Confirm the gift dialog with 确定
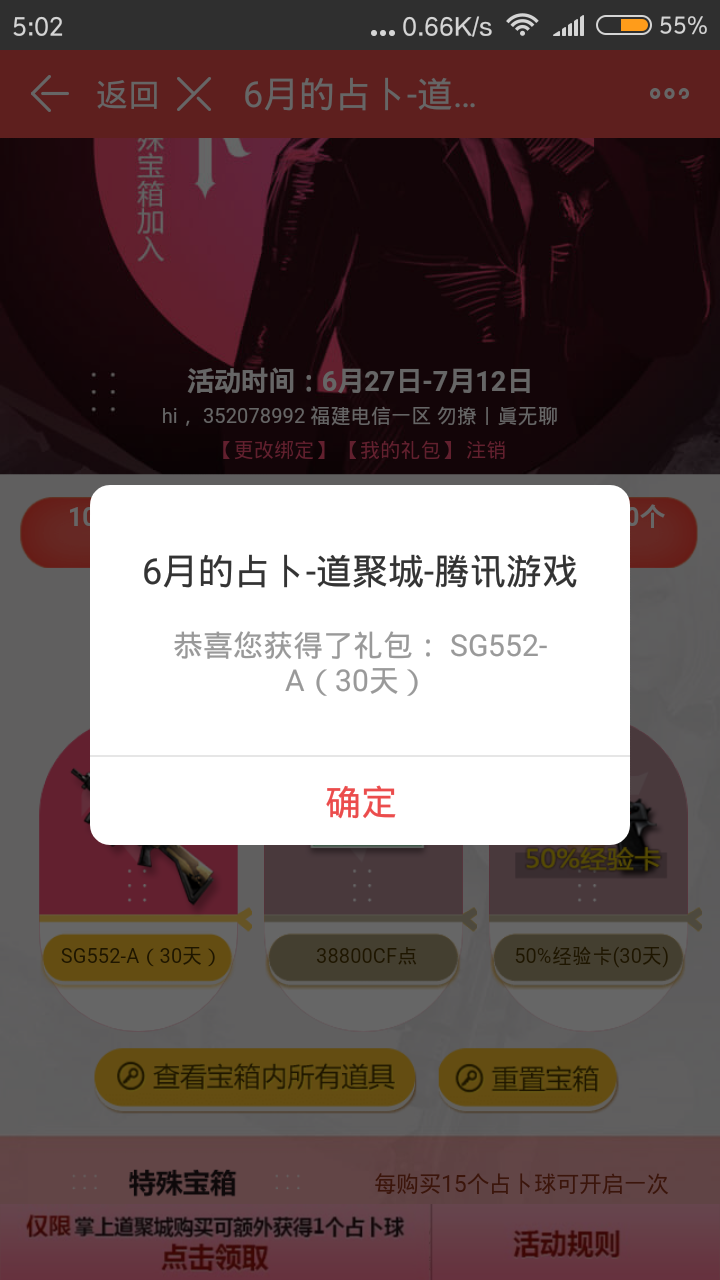 click(x=360, y=801)
